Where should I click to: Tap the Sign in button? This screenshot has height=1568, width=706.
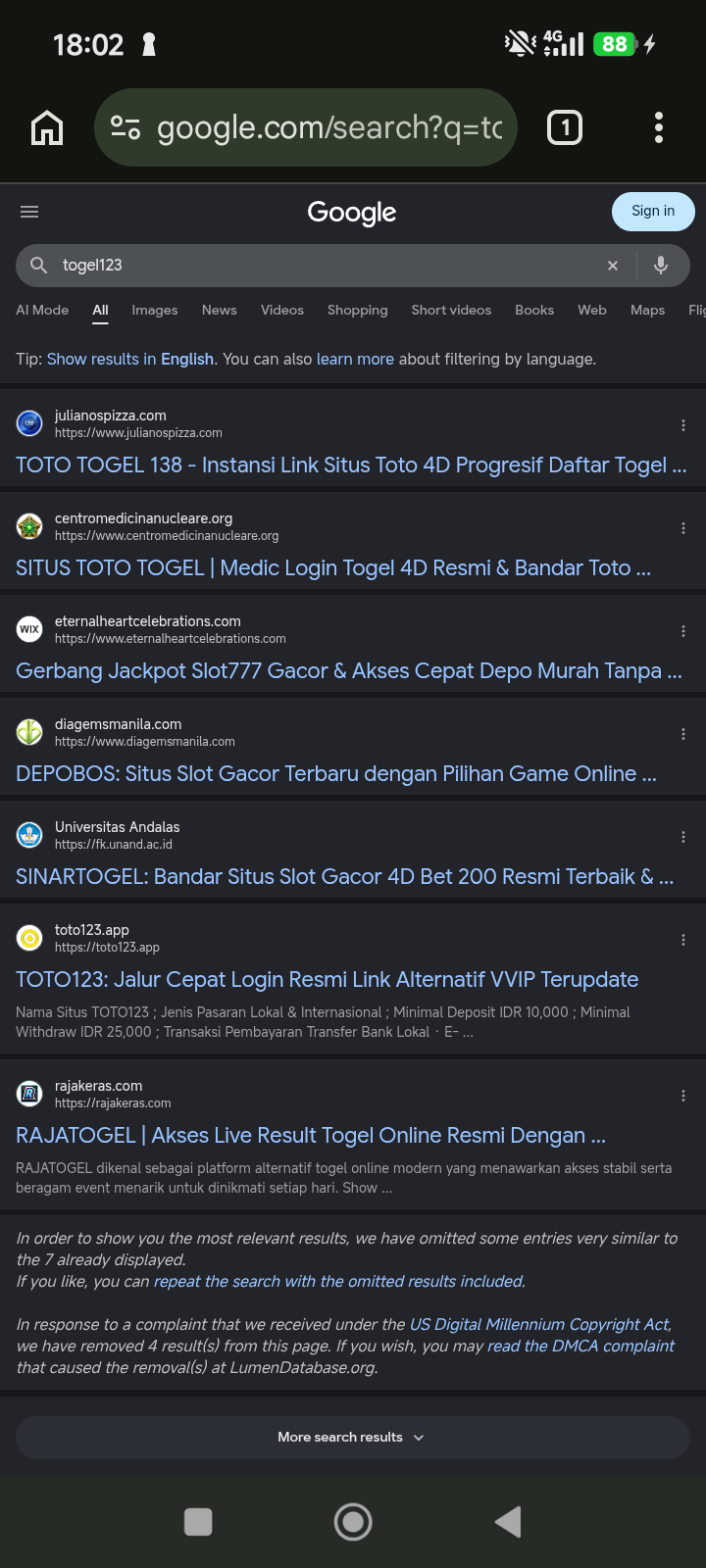653,212
